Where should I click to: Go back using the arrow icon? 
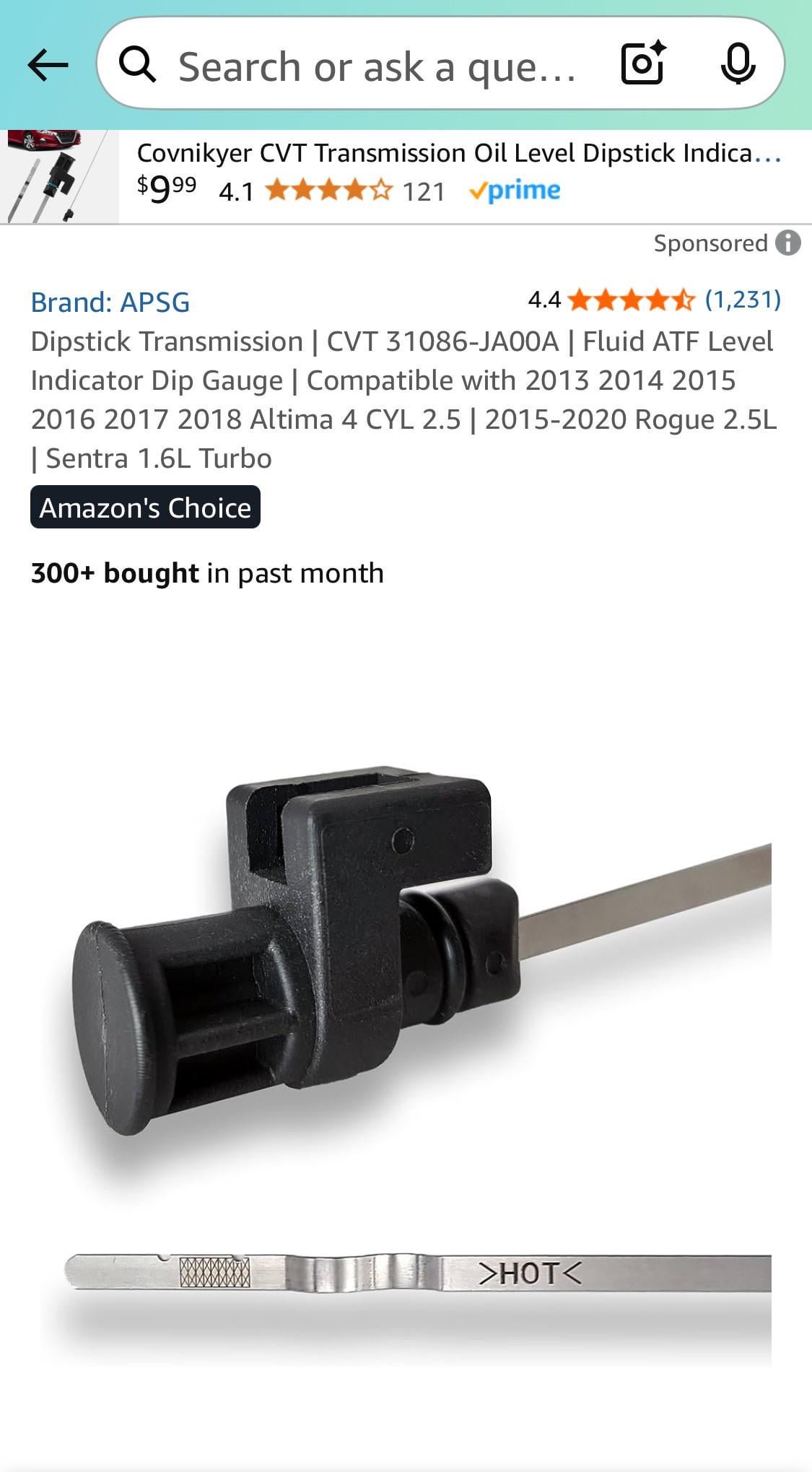coord(48,66)
